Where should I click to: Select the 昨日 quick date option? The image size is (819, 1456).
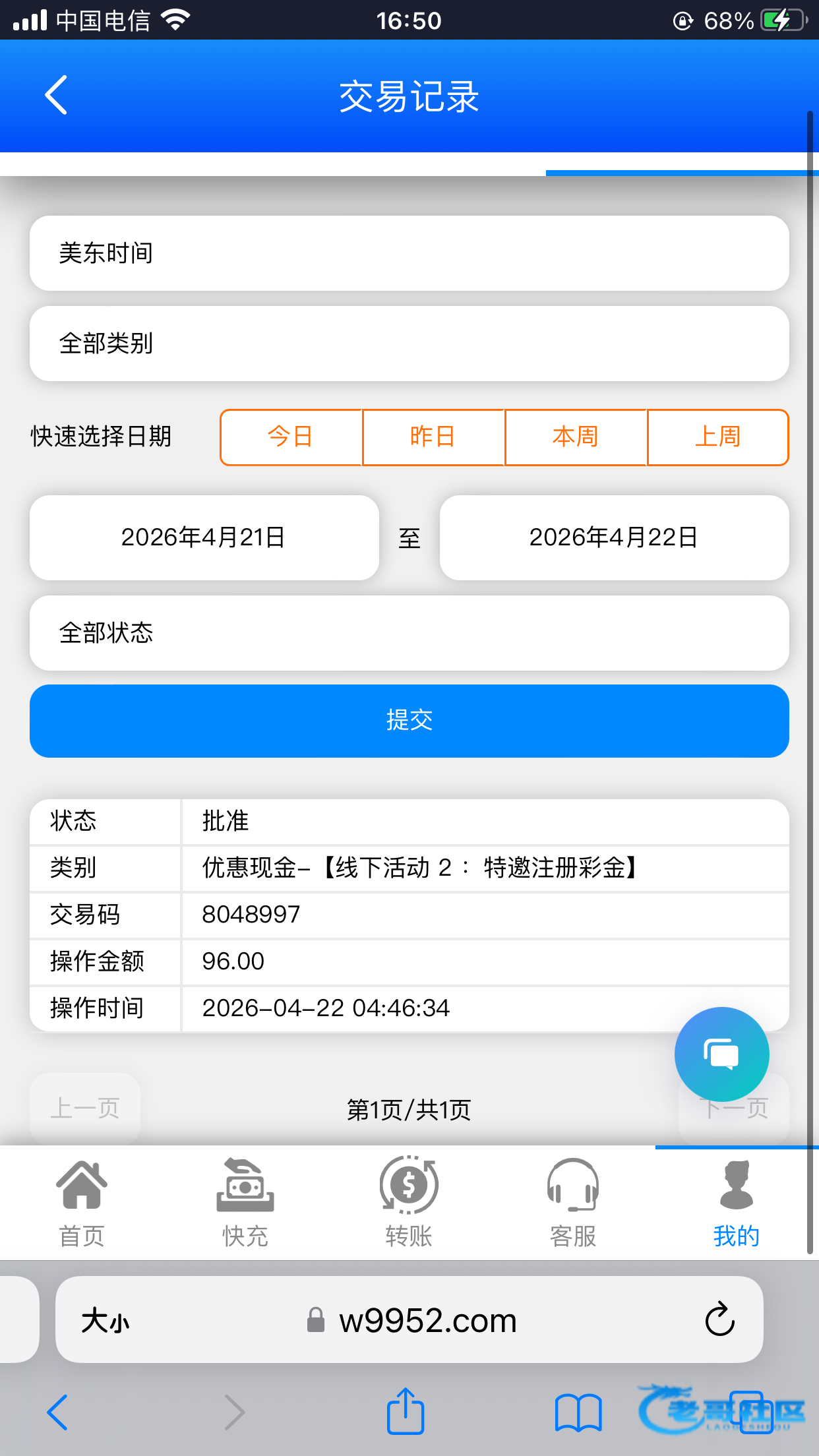433,437
